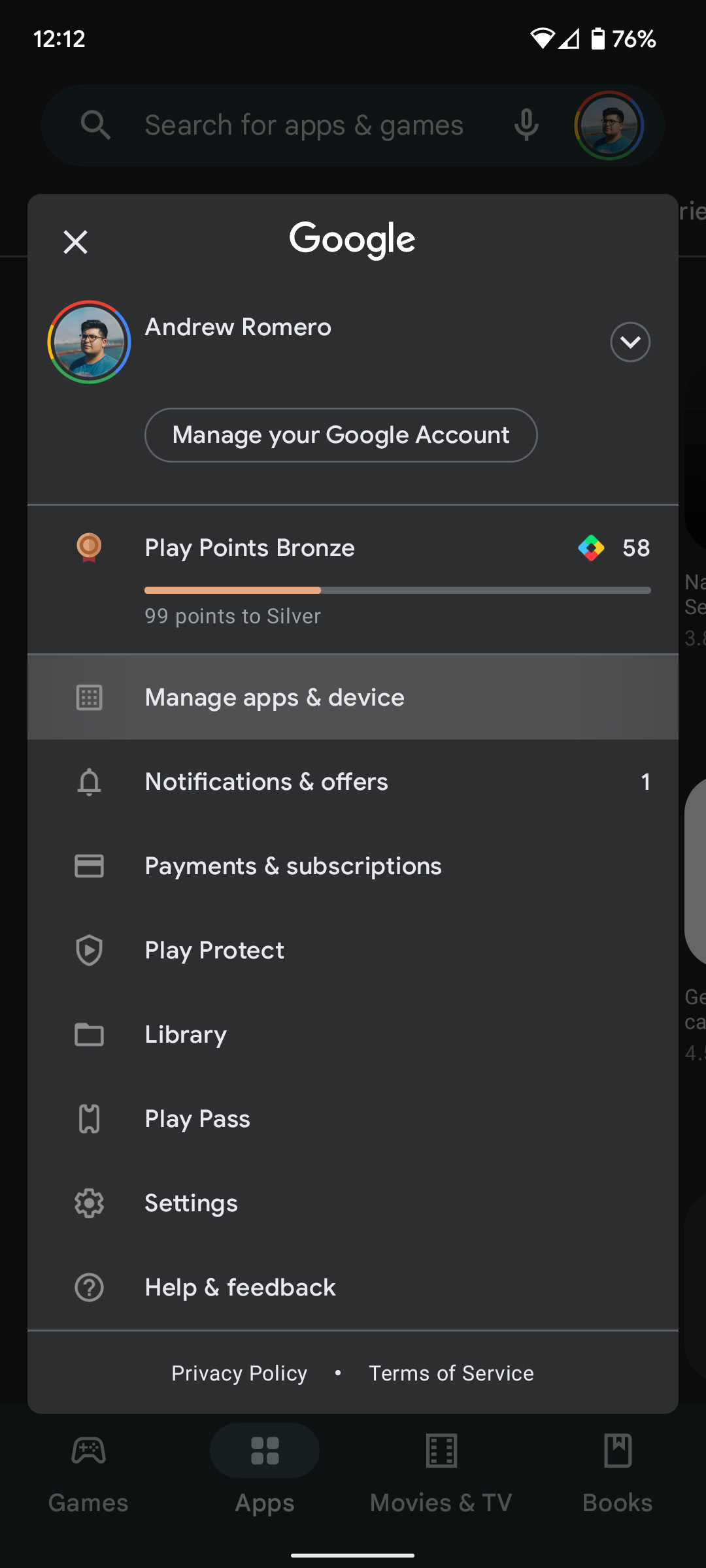Open Notifications & offers
This screenshot has width=706, height=1568.
[x=266, y=781]
